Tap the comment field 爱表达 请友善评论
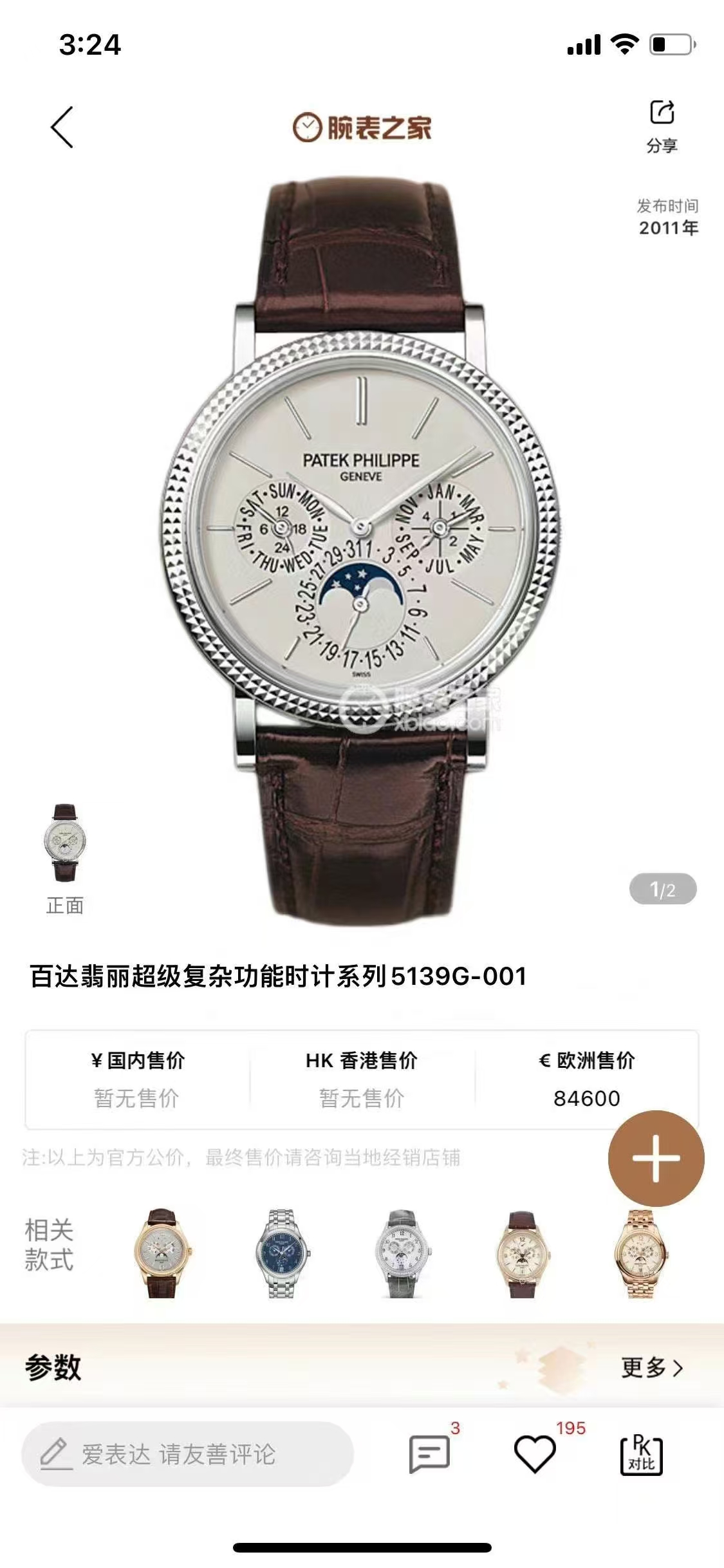The image size is (724, 1568). tap(187, 1454)
